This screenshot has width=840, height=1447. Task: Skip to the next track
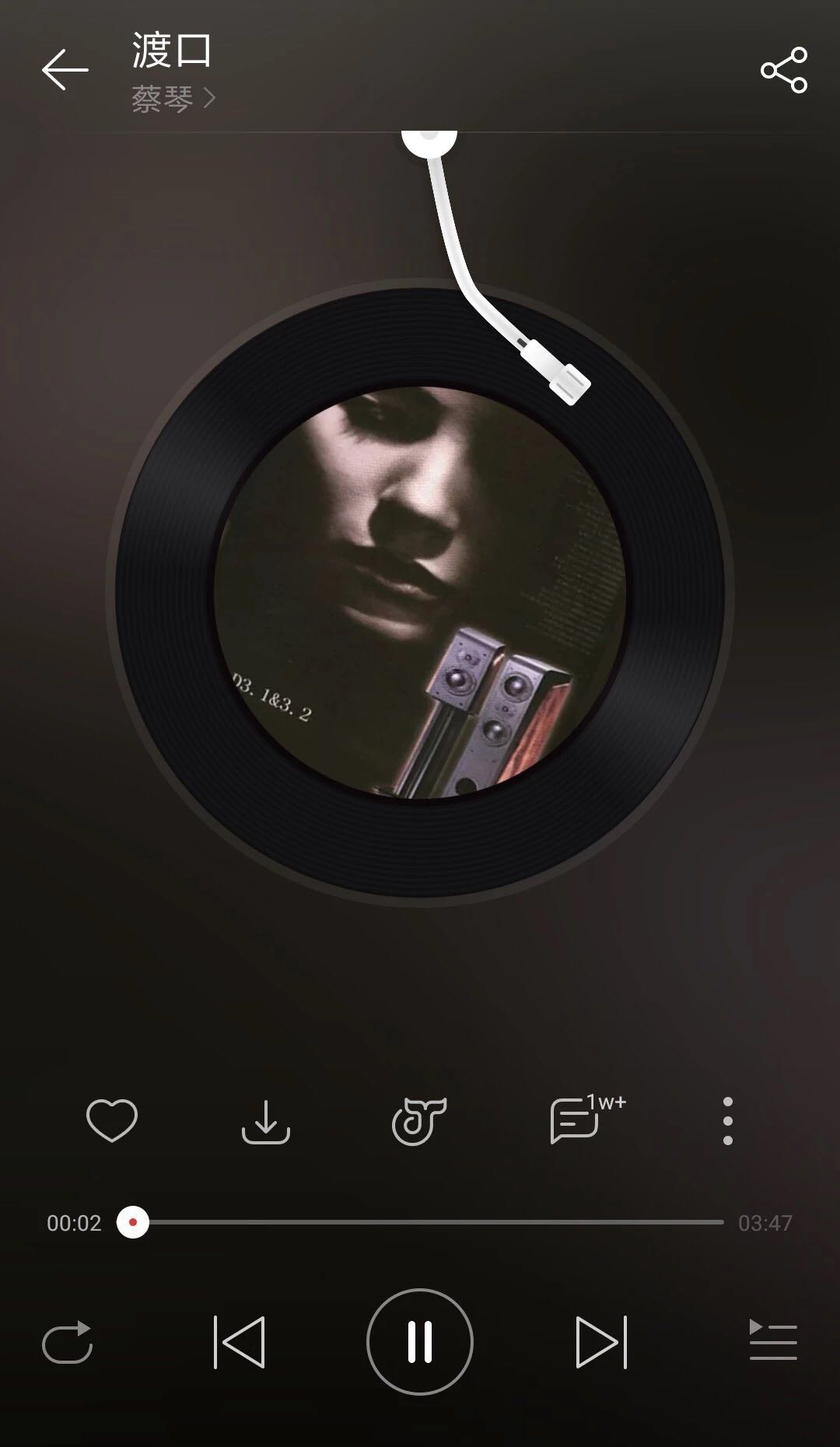600,1342
